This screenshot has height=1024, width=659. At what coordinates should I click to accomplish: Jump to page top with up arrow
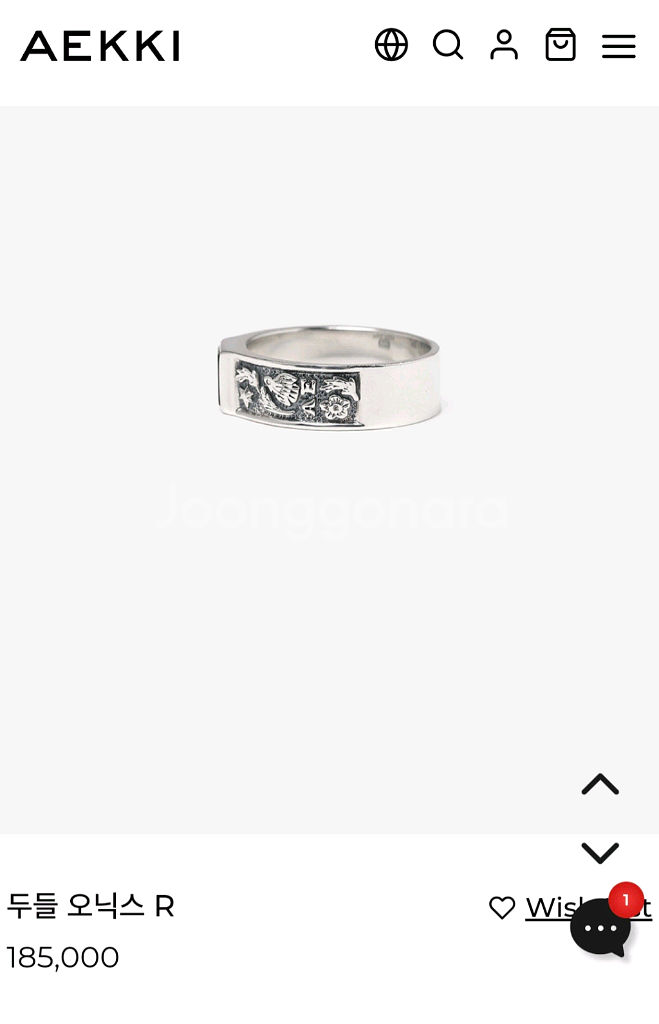600,785
